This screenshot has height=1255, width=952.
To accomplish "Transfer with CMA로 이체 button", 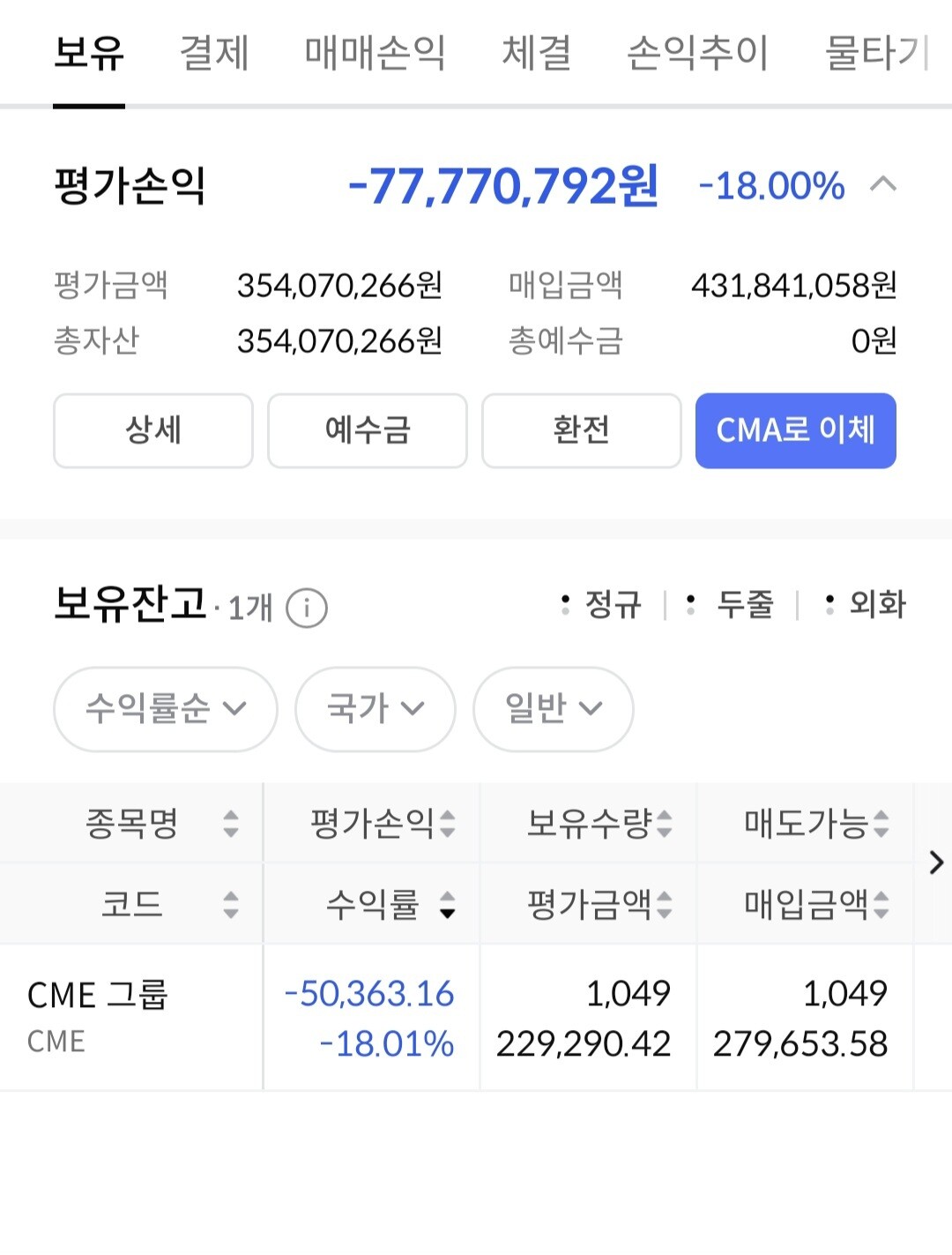I will (x=796, y=430).
